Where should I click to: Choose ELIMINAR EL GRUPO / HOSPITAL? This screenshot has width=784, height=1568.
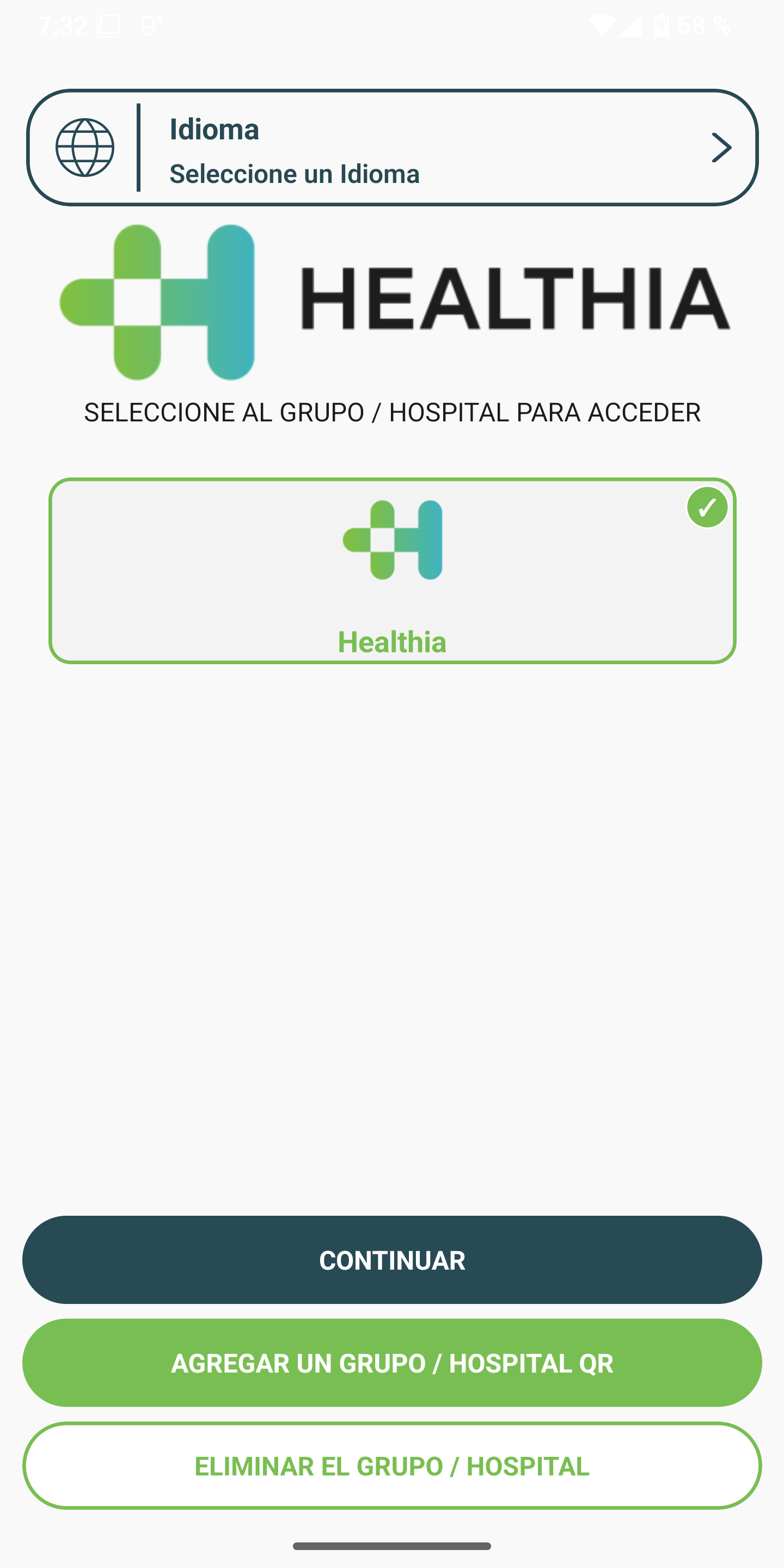pyautogui.click(x=392, y=1465)
